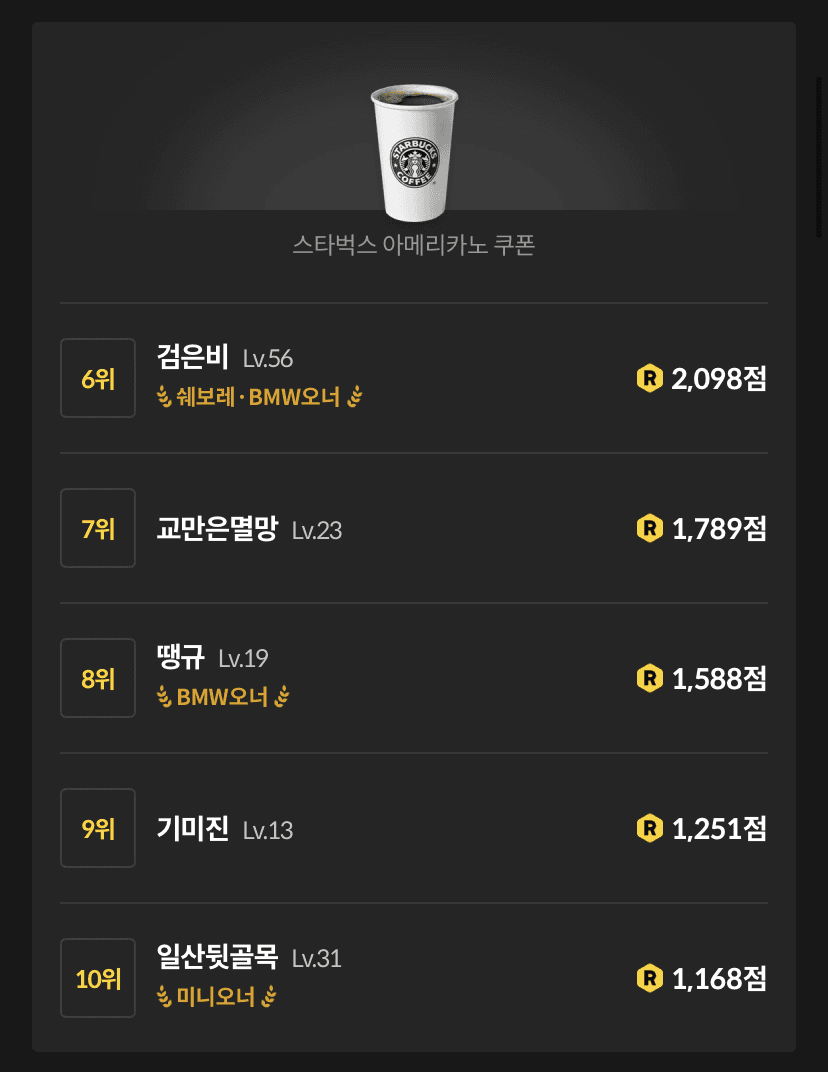The width and height of the screenshot is (828, 1072).
Task: Click the 9위 rank badge
Action: coord(97,828)
